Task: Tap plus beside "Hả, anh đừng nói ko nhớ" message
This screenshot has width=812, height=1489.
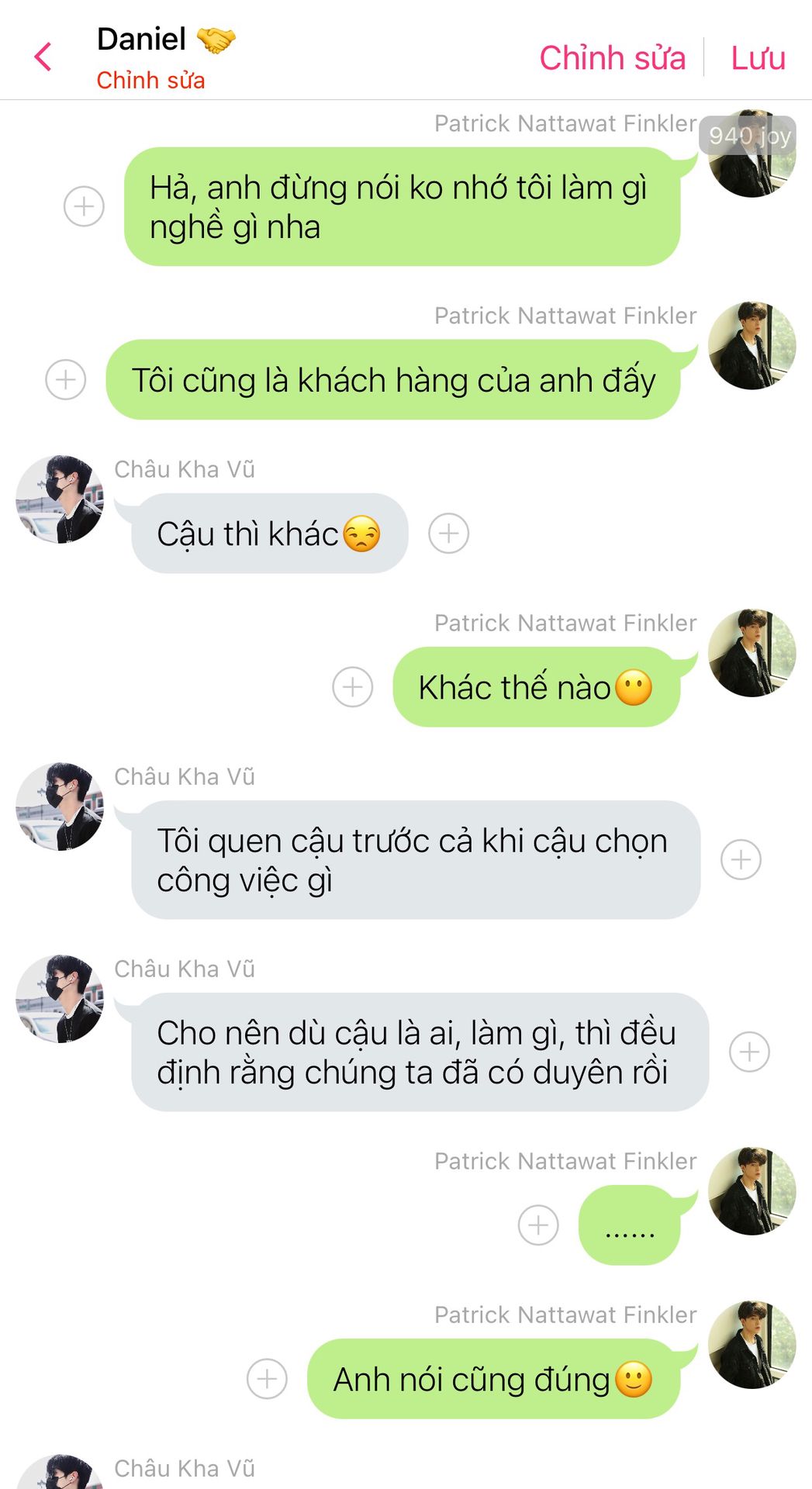Action: [x=84, y=206]
